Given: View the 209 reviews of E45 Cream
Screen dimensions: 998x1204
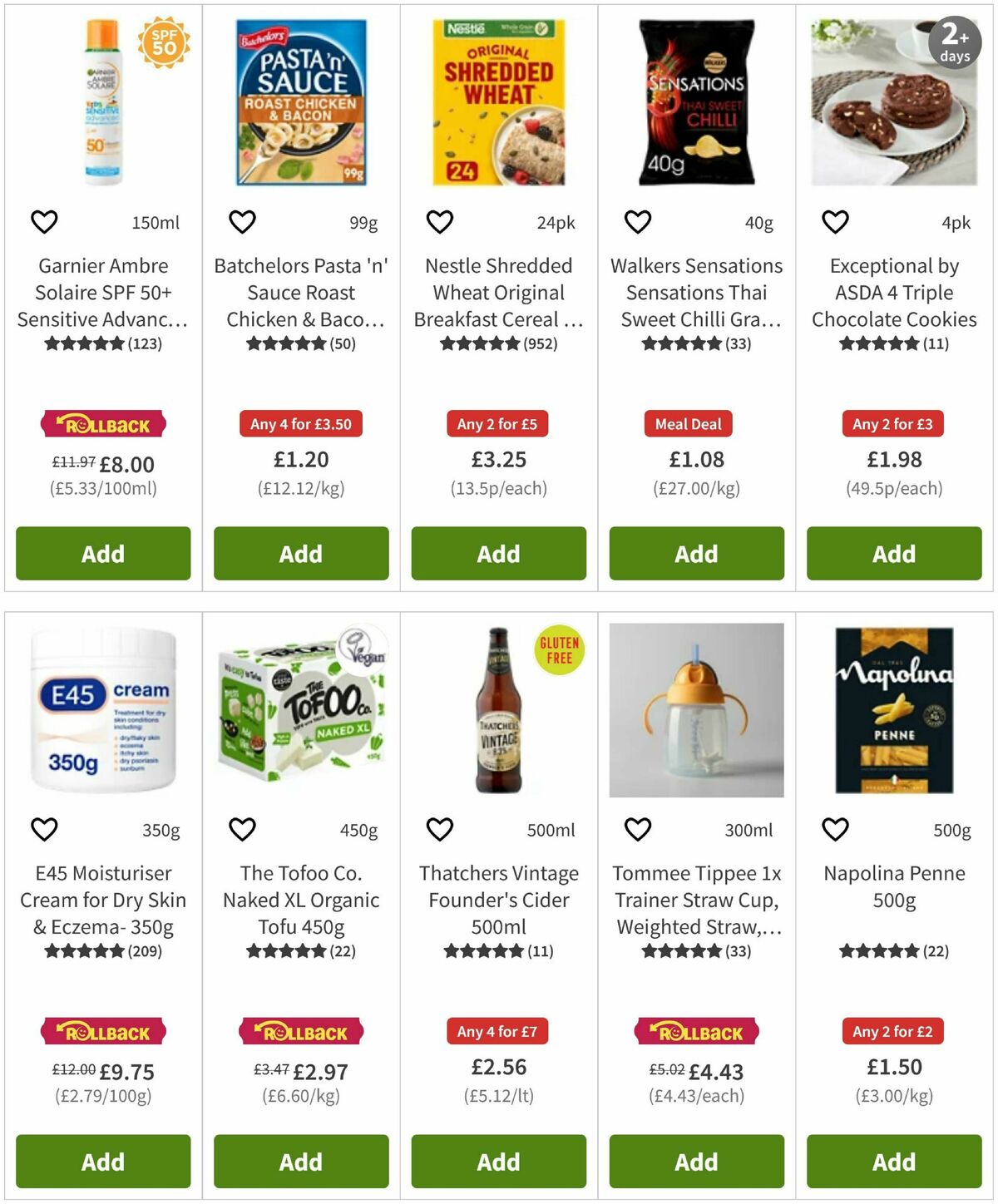Looking at the screenshot, I should (x=102, y=950).
